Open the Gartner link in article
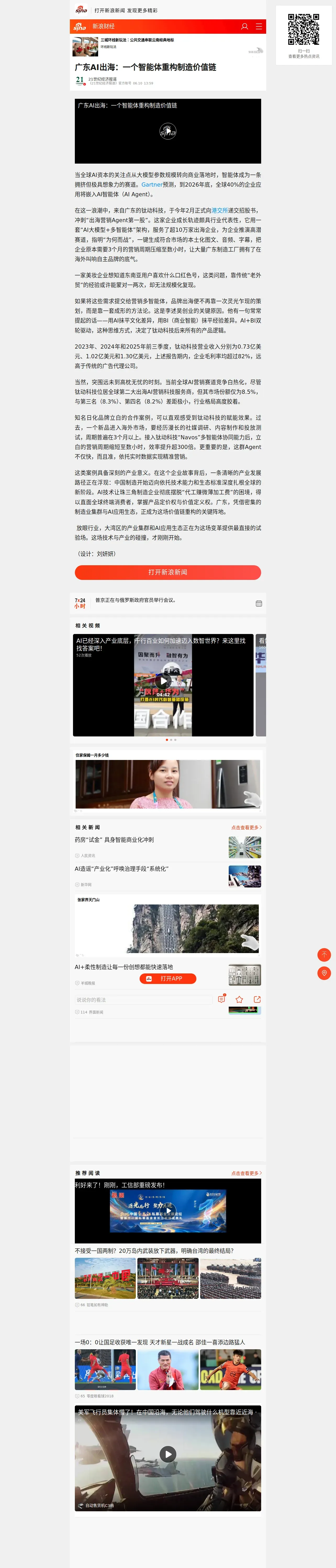This screenshot has width=336, height=1568. click(x=152, y=185)
